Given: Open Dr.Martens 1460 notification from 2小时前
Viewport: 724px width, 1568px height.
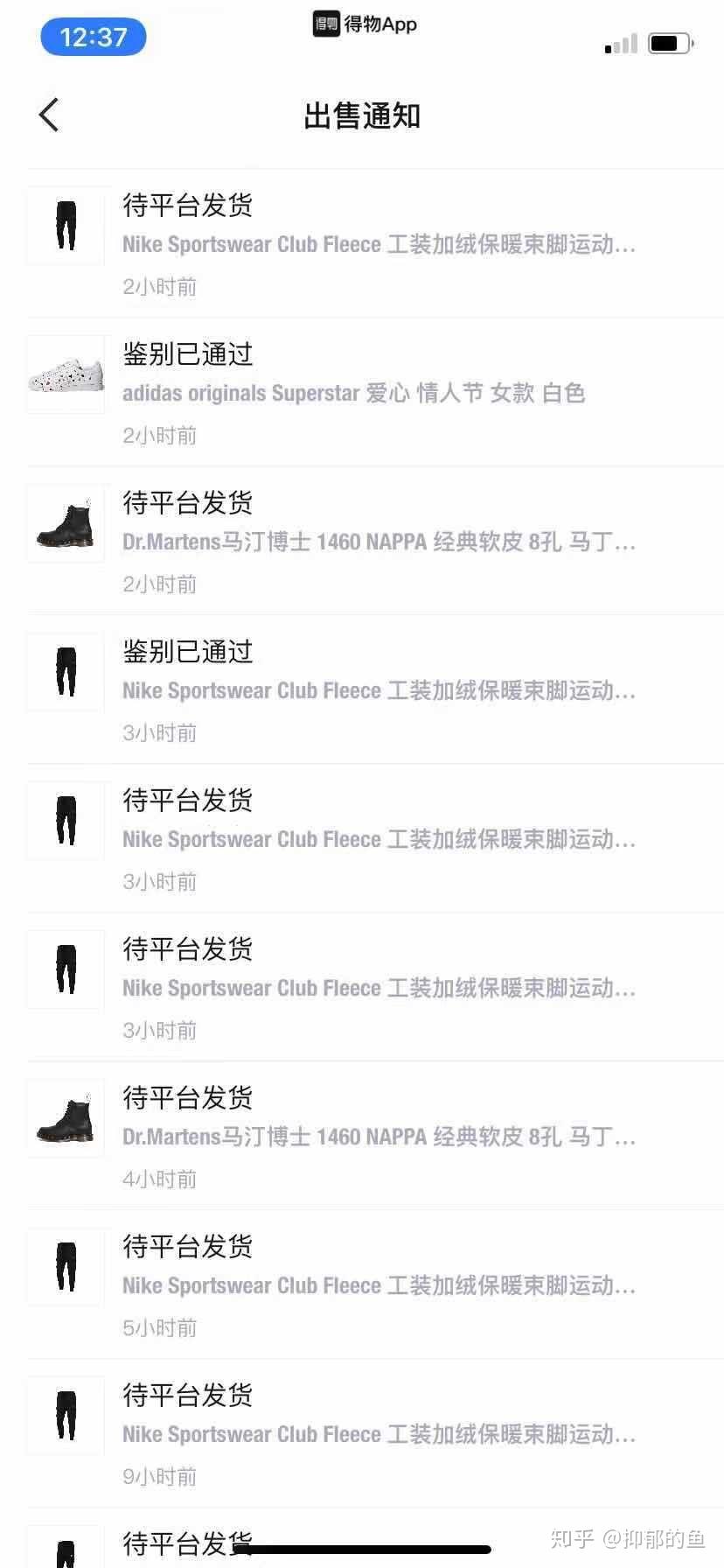Looking at the screenshot, I should click(375, 541).
